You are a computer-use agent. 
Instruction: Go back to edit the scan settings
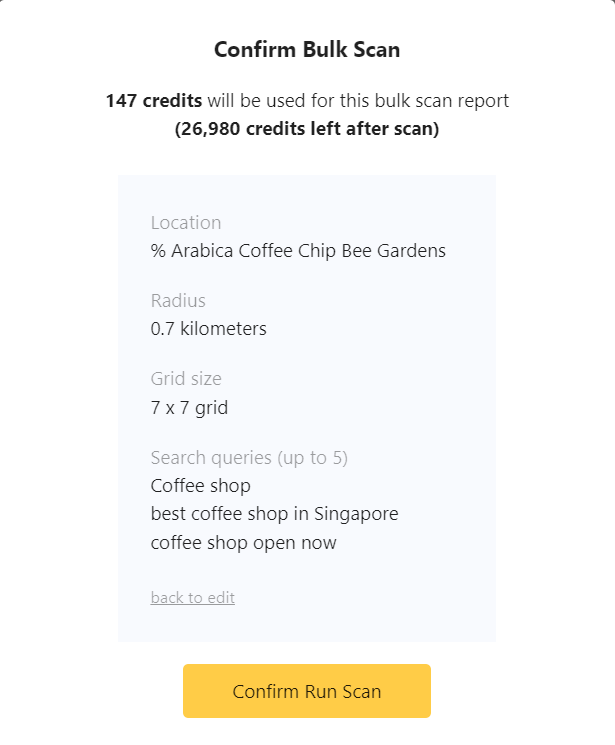click(193, 598)
